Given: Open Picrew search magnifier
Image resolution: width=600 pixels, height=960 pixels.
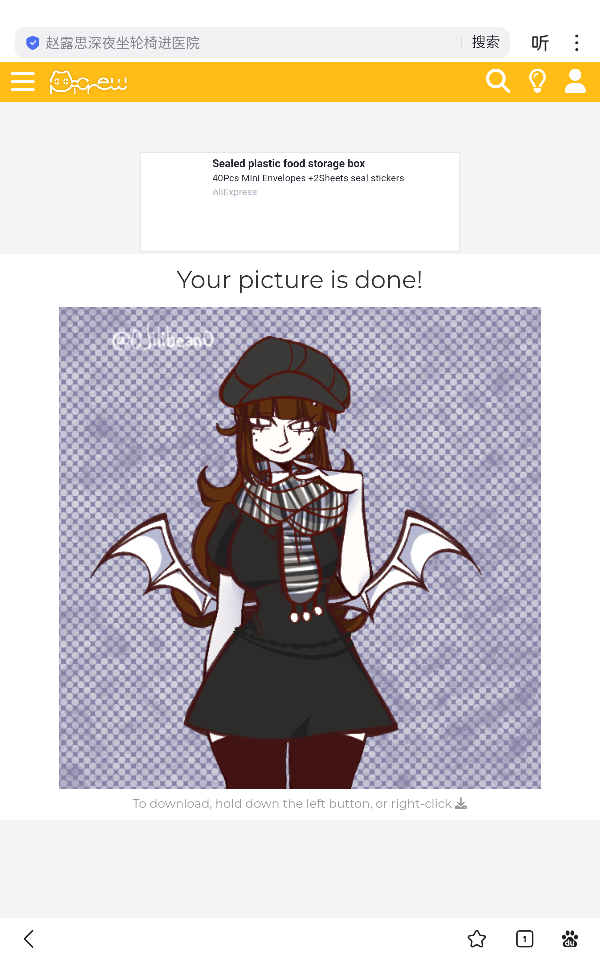Looking at the screenshot, I should [x=497, y=81].
